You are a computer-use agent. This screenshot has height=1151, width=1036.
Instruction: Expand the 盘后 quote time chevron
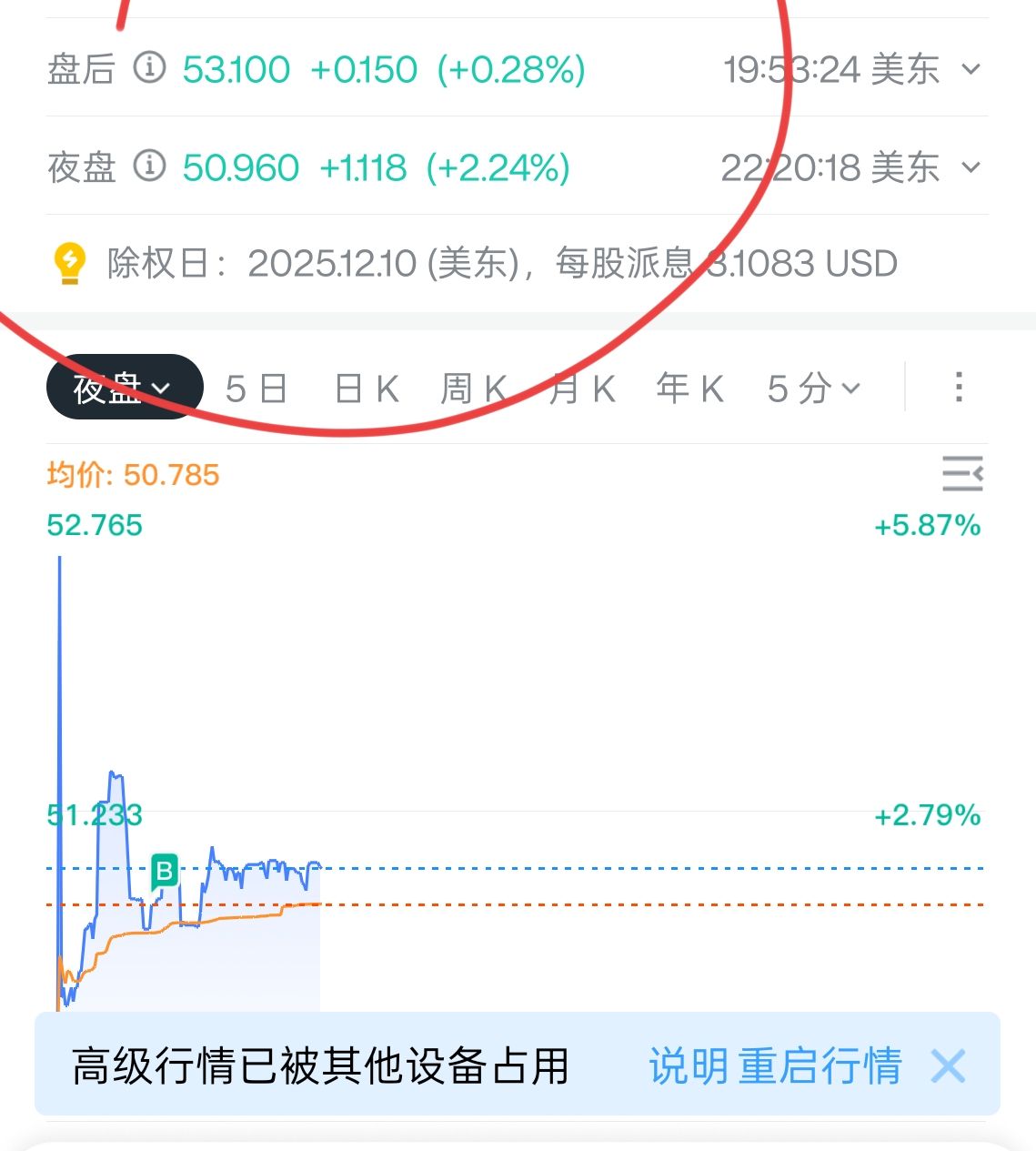coord(971,69)
